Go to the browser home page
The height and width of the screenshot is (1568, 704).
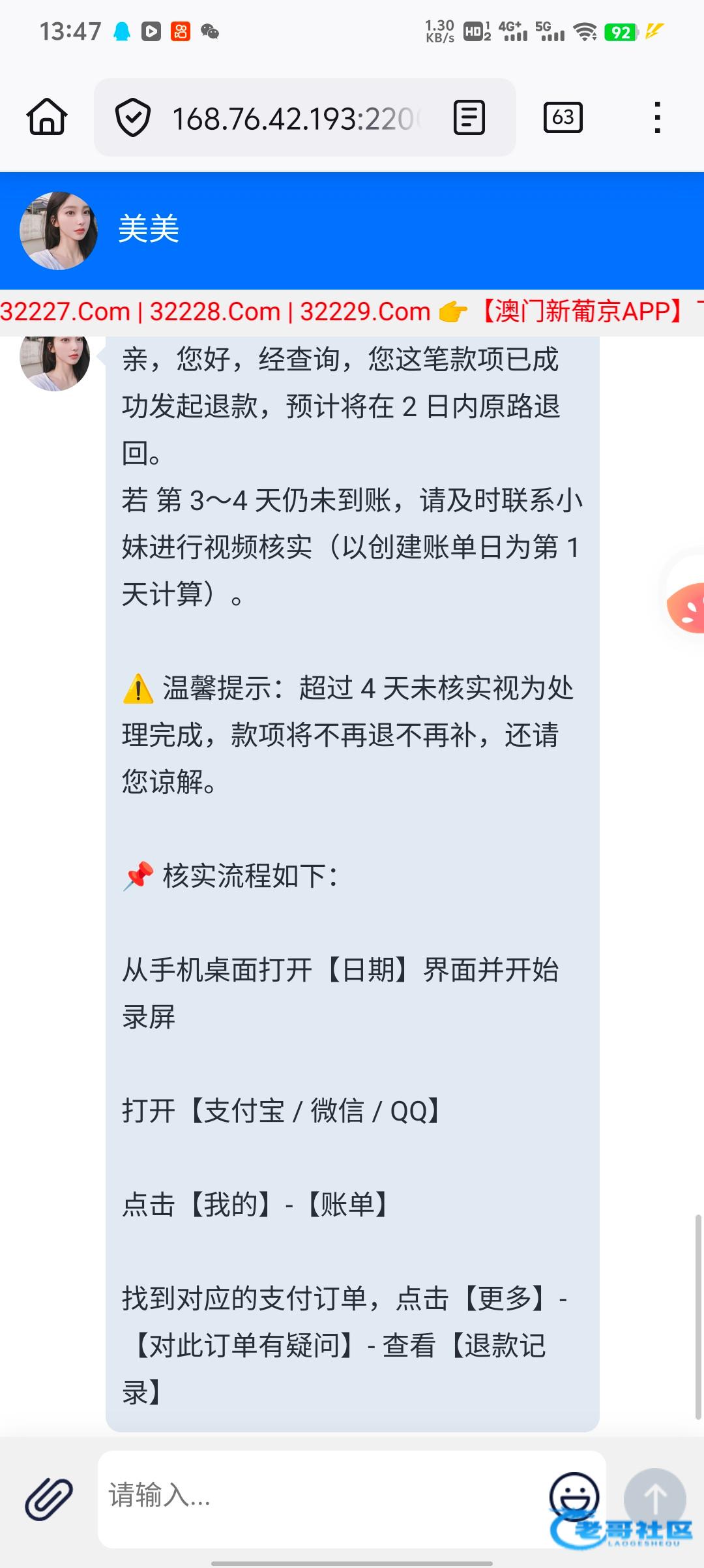[x=47, y=117]
